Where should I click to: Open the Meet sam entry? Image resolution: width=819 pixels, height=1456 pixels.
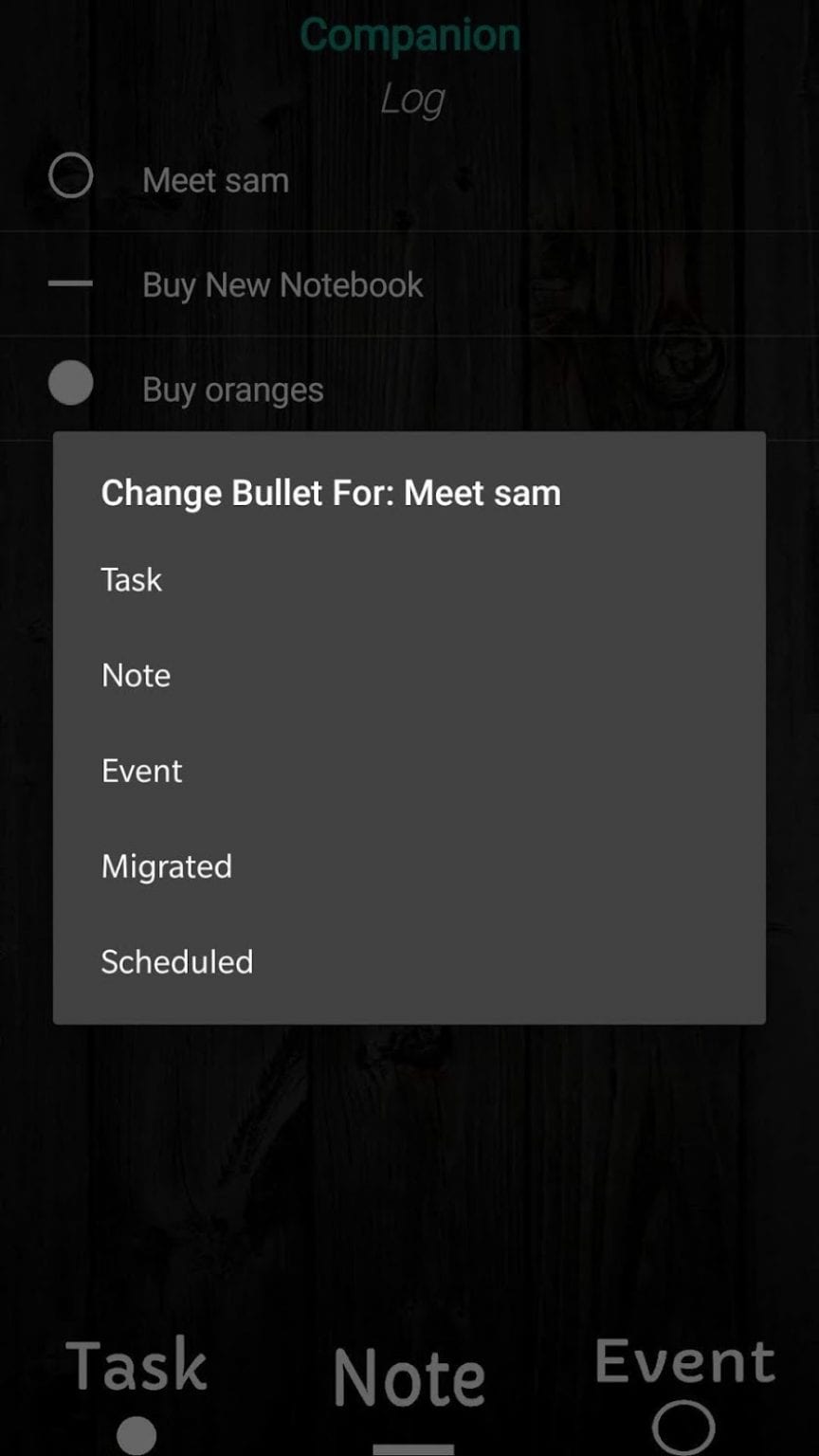[215, 178]
